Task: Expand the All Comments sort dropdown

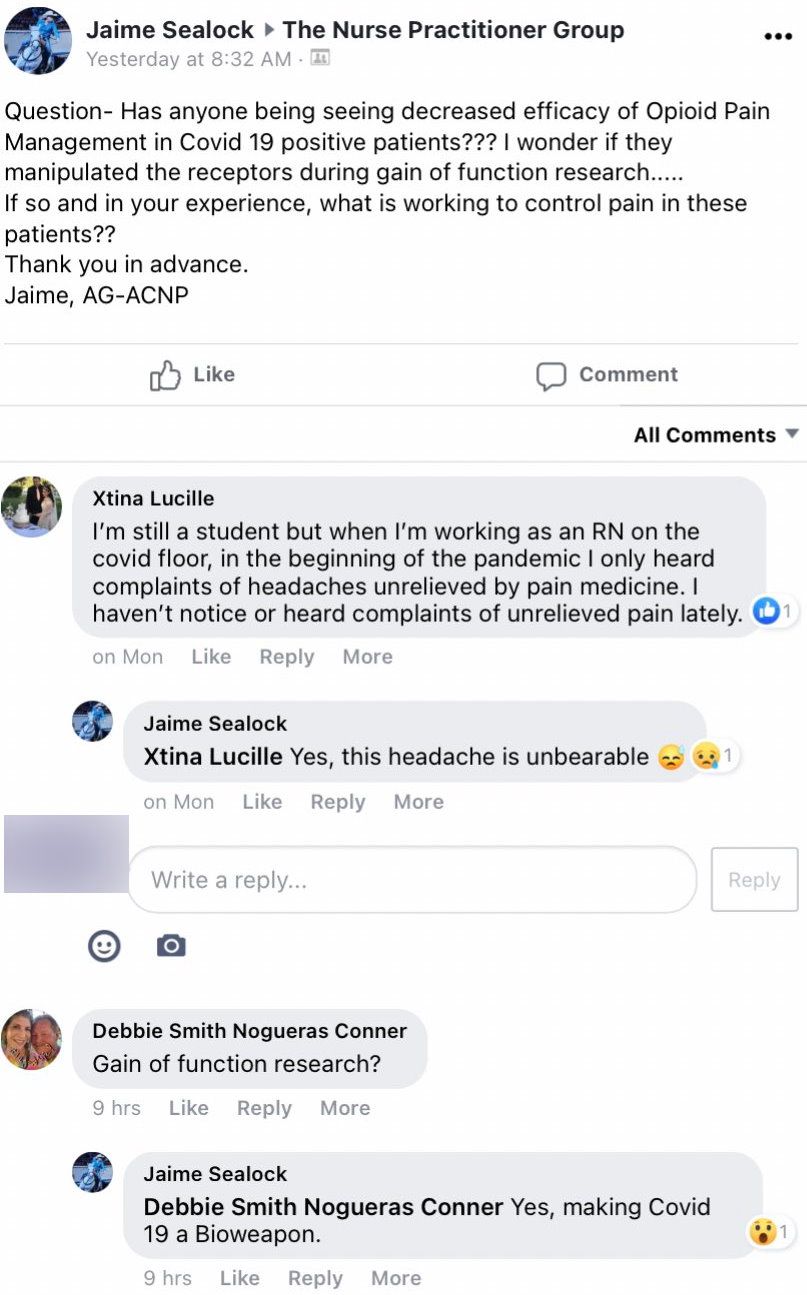Action: click(x=716, y=435)
